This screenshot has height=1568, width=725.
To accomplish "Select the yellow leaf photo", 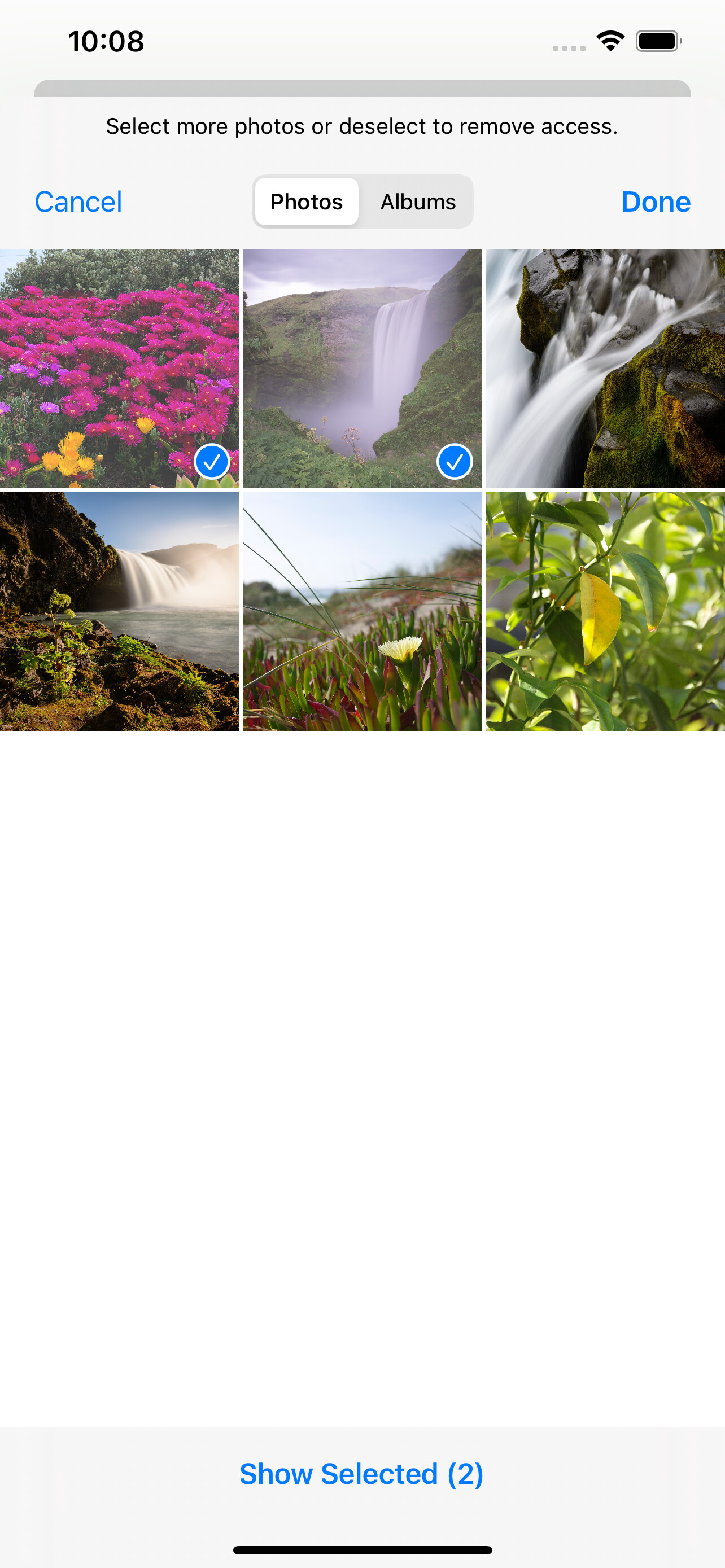I will click(605, 611).
